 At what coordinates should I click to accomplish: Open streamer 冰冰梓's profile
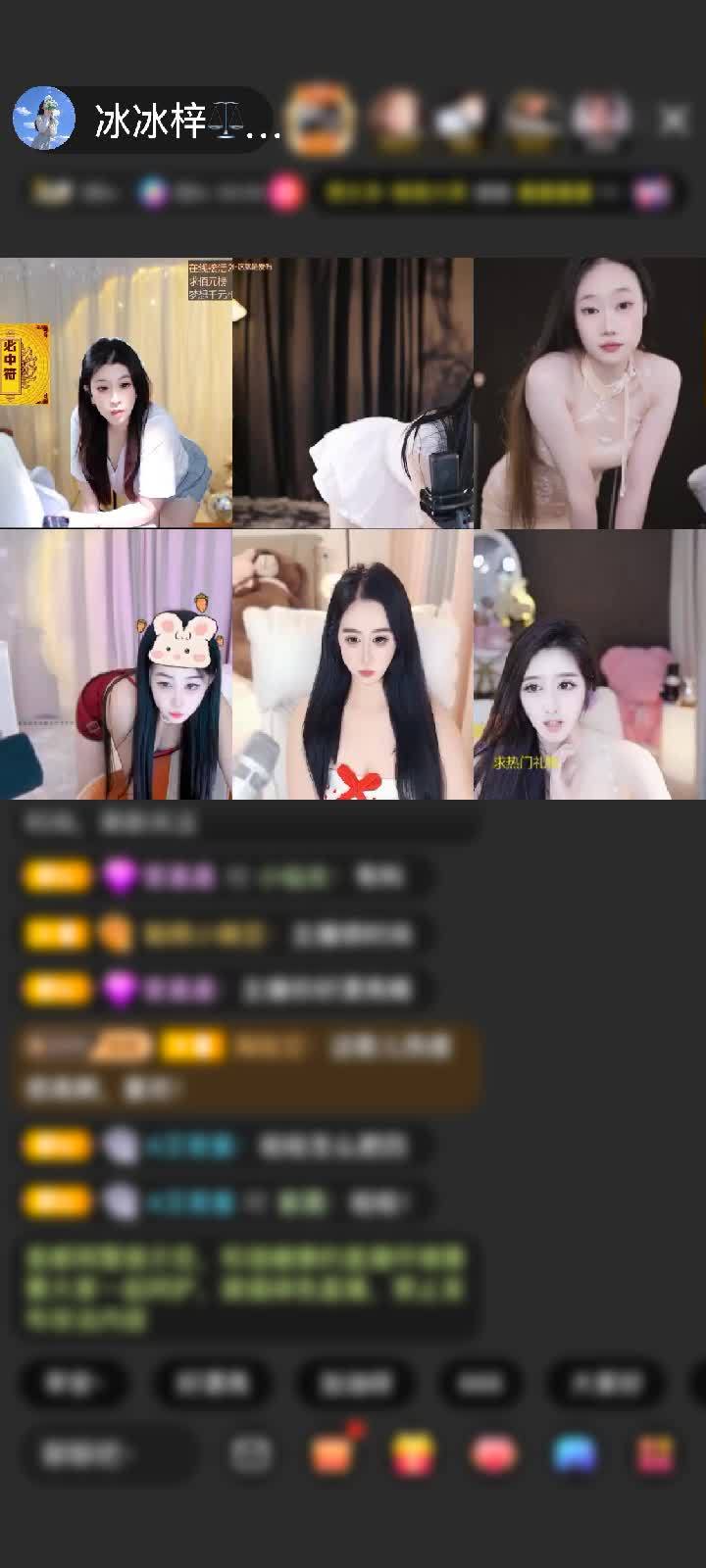[44, 120]
